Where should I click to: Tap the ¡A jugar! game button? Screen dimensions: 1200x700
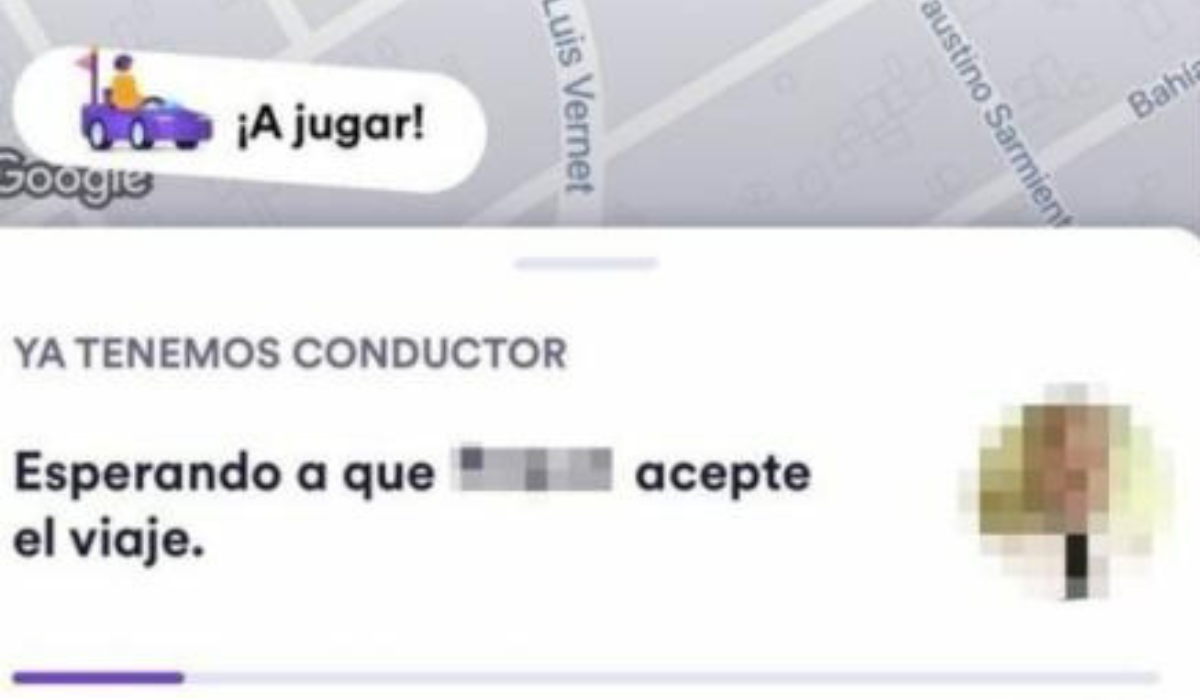(x=250, y=120)
